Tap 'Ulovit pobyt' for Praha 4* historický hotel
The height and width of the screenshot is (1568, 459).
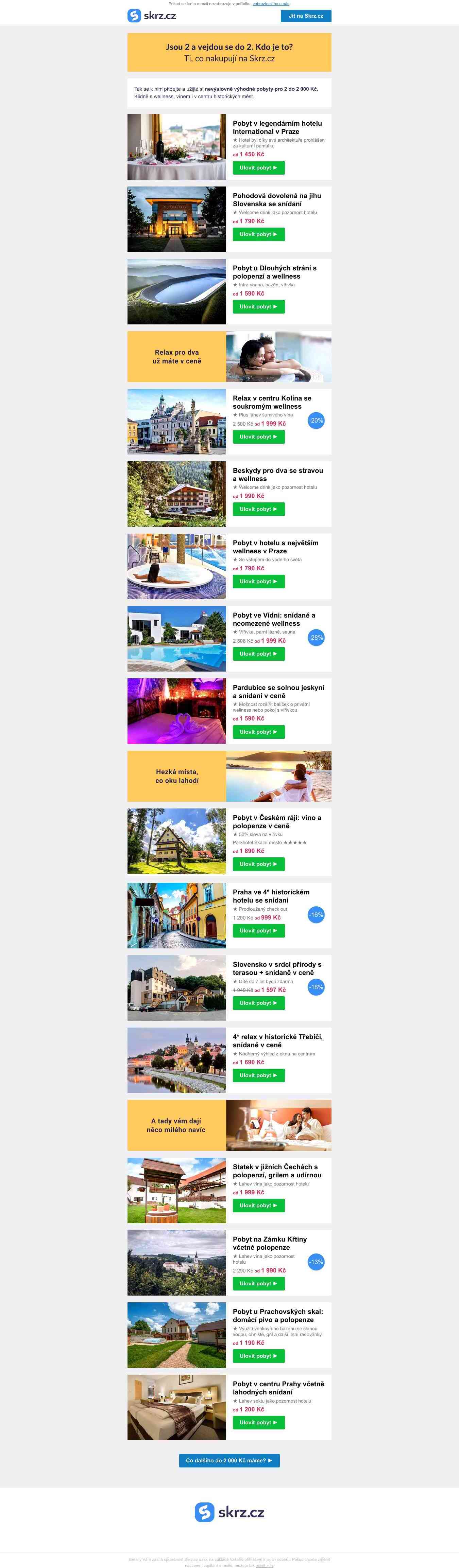[x=258, y=931]
